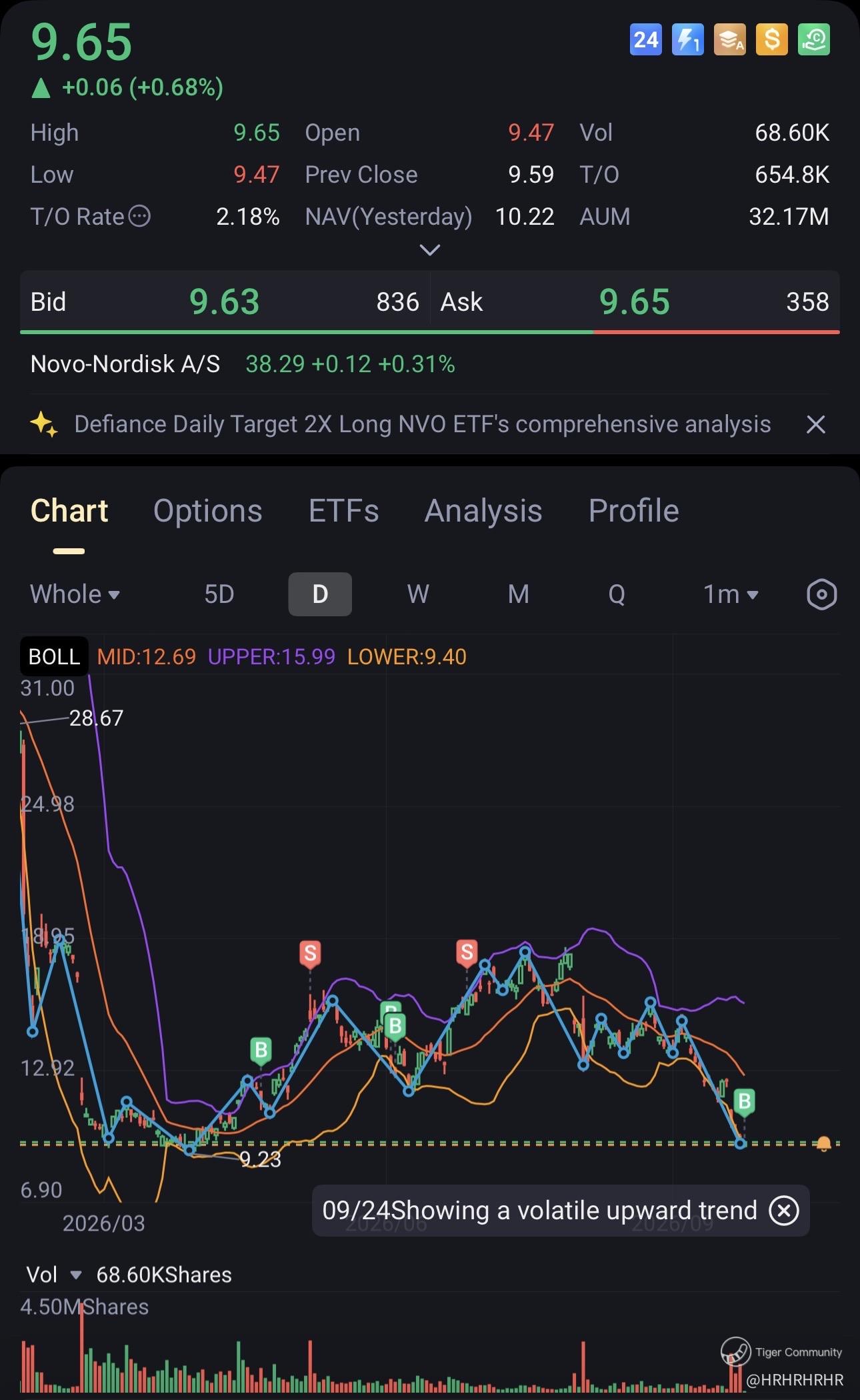Switch to the ETFs tab
The height and width of the screenshot is (1400, 860).
coord(343,511)
